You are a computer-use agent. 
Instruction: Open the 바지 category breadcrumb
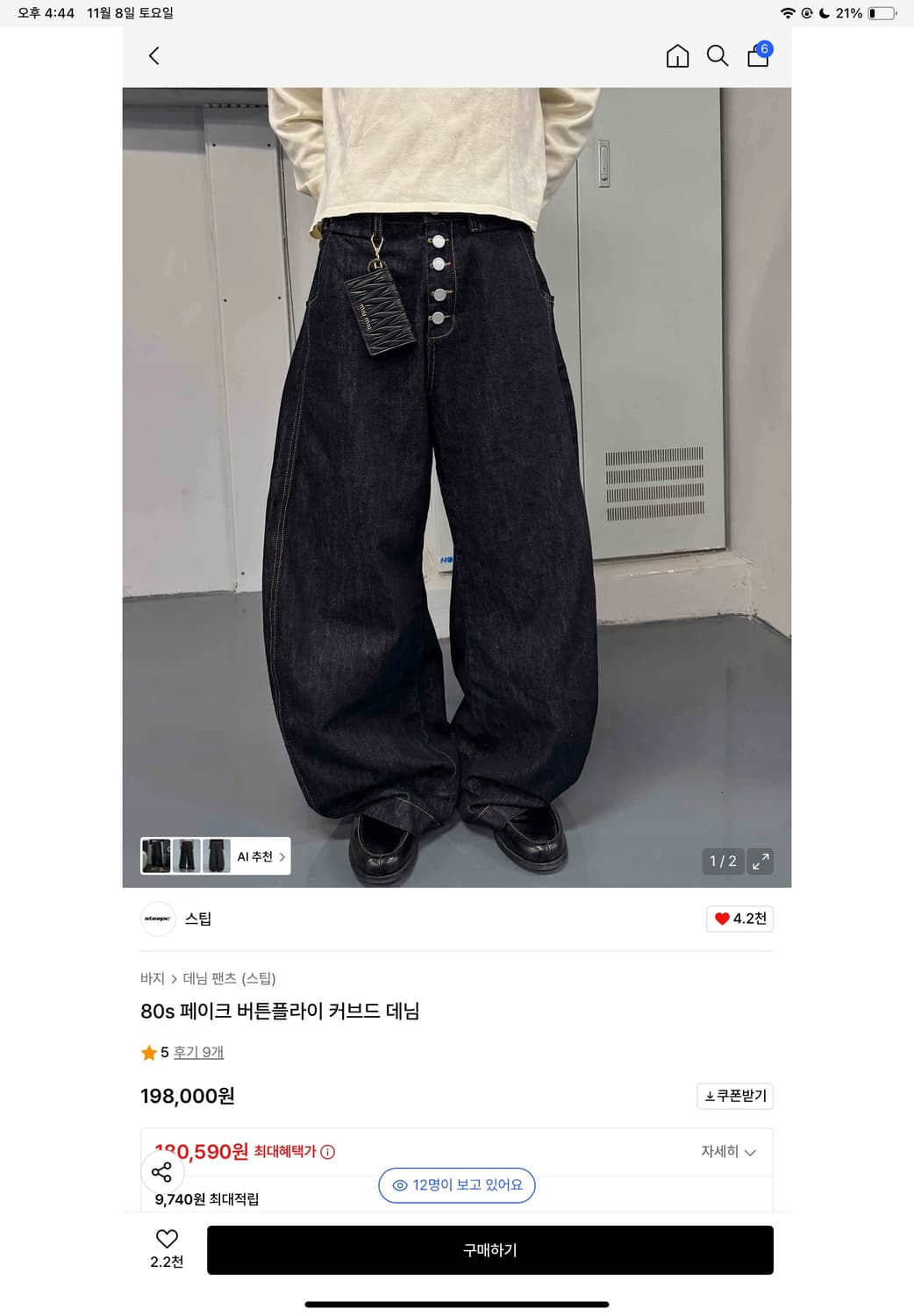pos(153,977)
